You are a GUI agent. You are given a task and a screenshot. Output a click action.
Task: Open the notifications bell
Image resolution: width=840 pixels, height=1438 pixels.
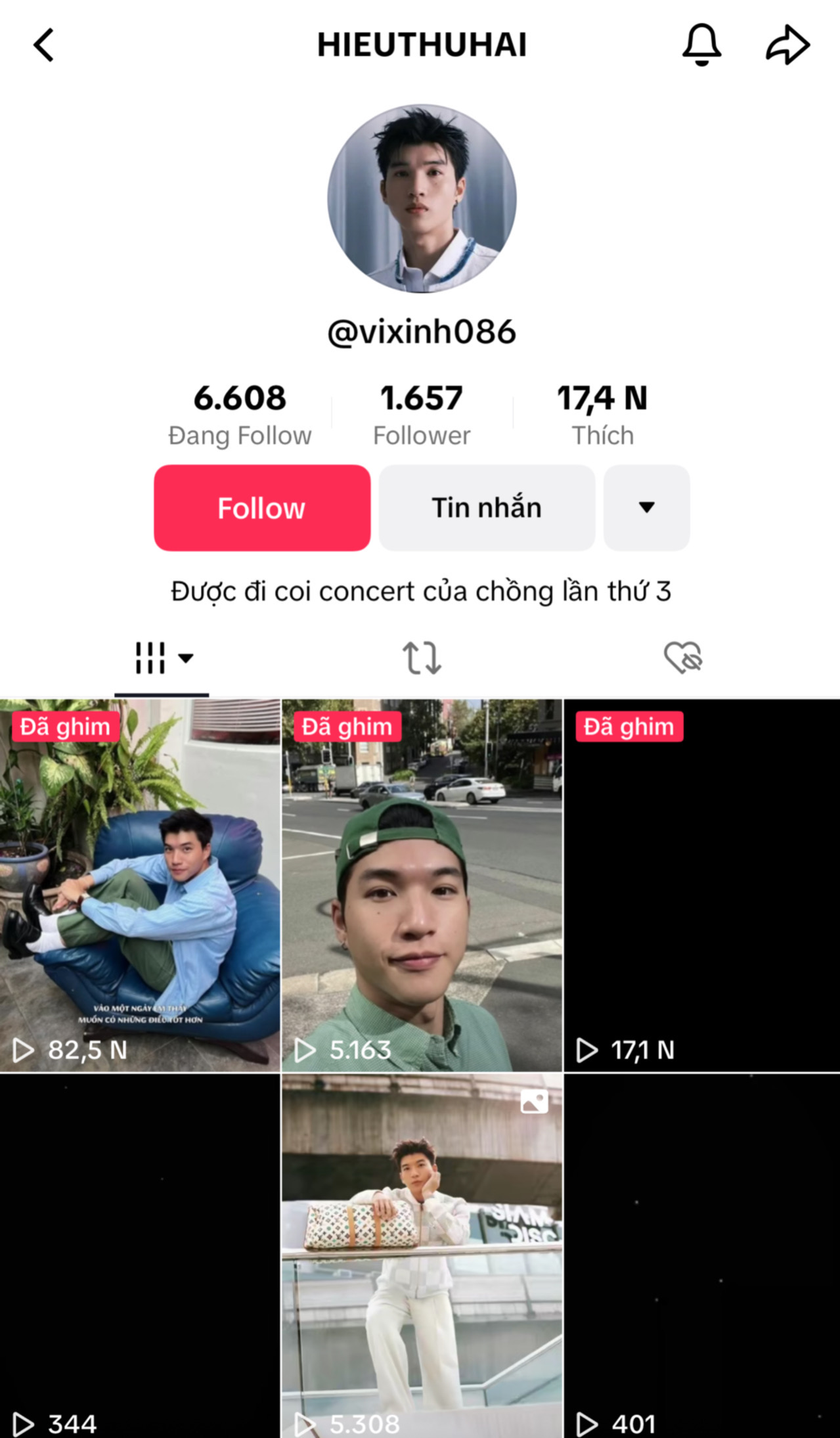[x=701, y=45]
